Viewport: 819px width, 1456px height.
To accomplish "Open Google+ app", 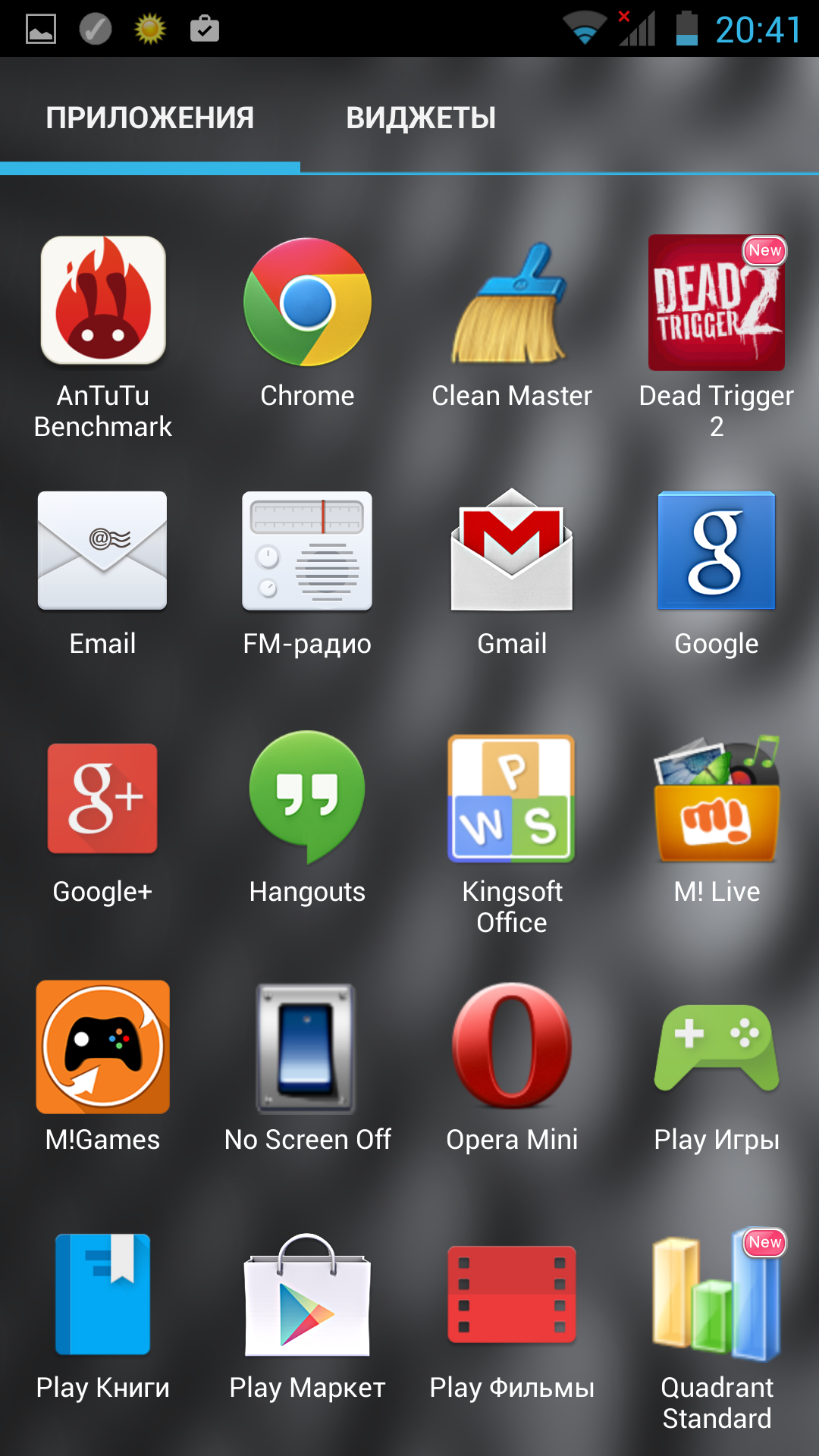I will tap(102, 823).
